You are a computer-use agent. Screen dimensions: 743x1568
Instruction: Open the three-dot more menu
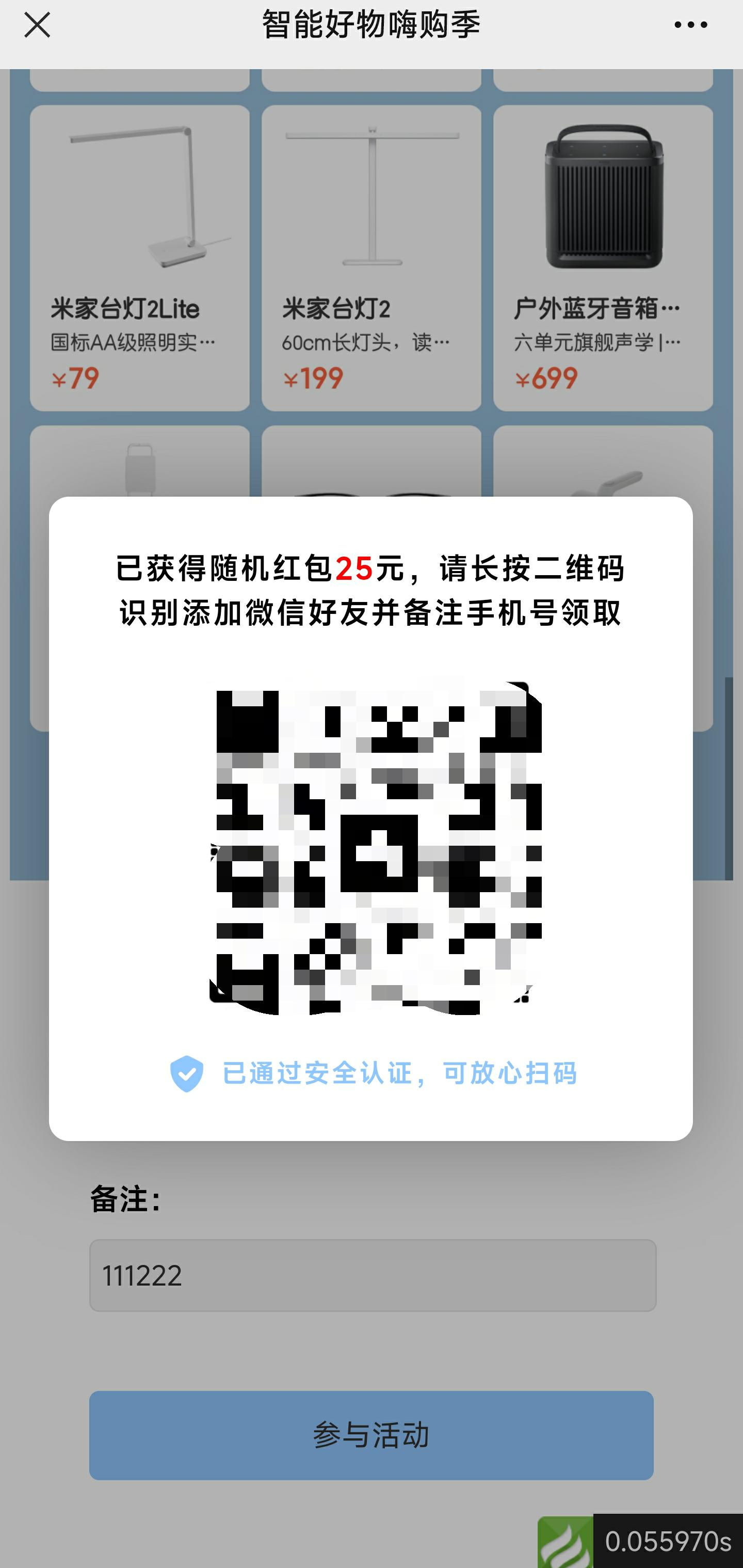[691, 25]
